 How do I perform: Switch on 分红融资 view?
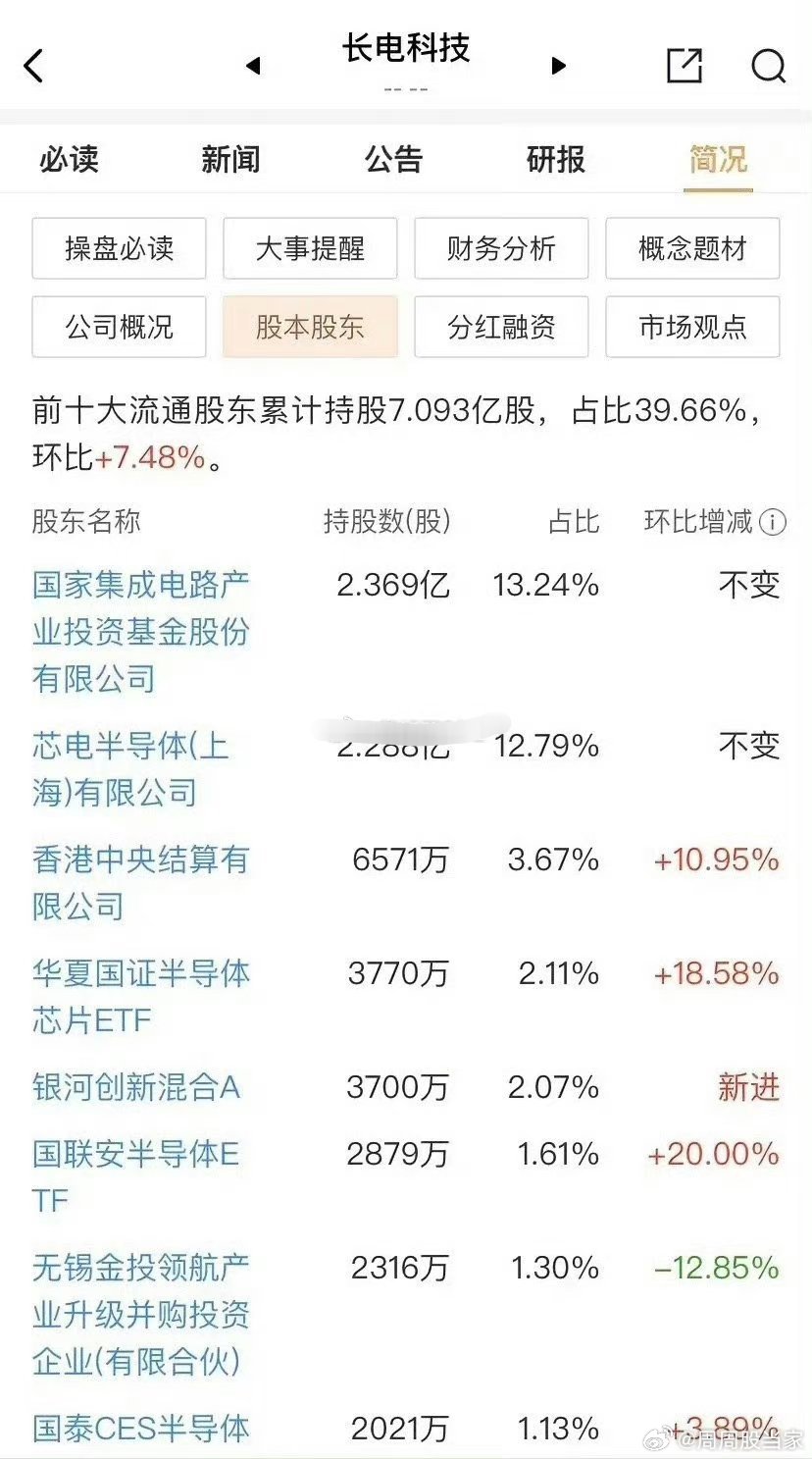pyautogui.click(x=501, y=327)
